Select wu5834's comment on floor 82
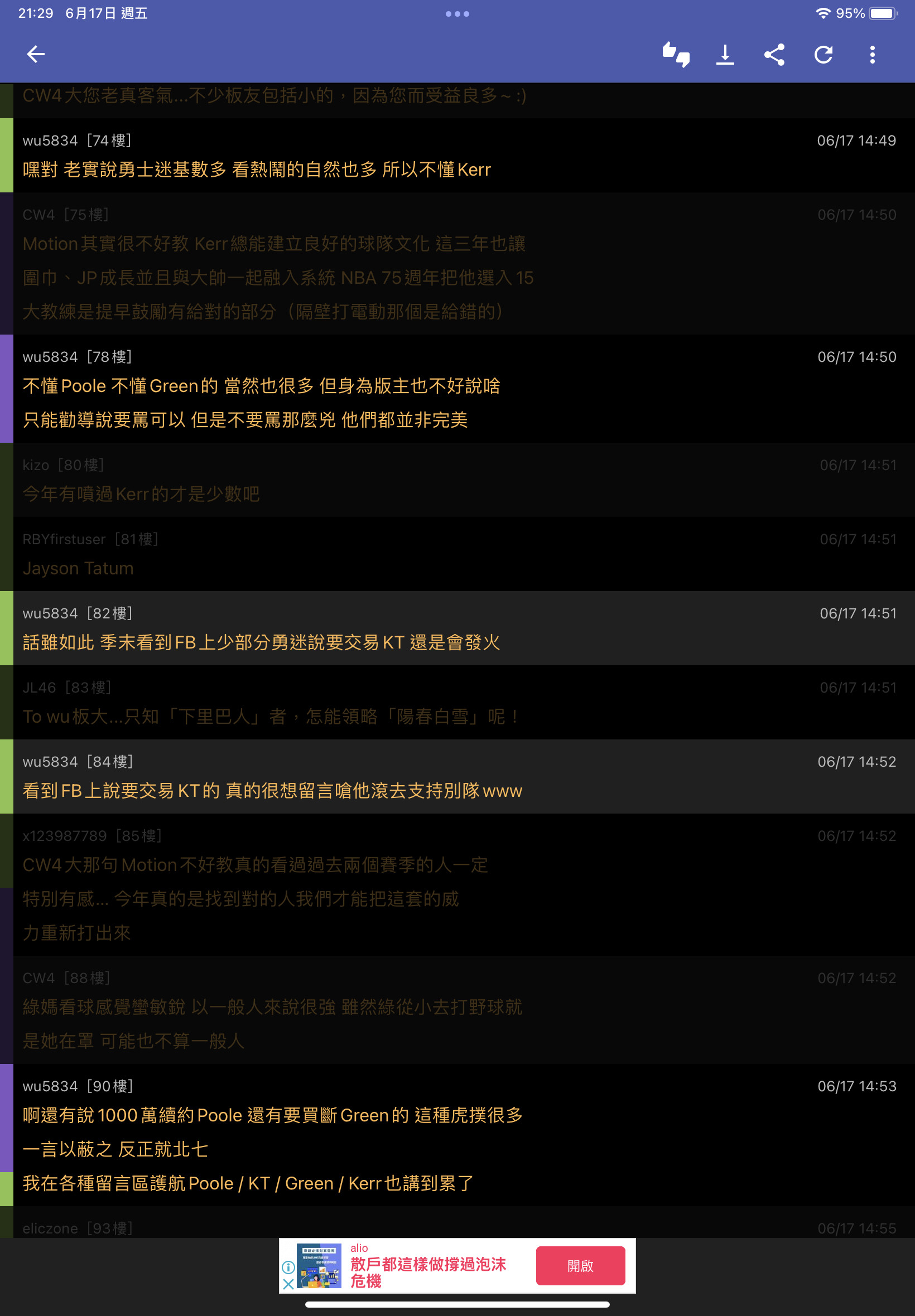 pos(459,628)
